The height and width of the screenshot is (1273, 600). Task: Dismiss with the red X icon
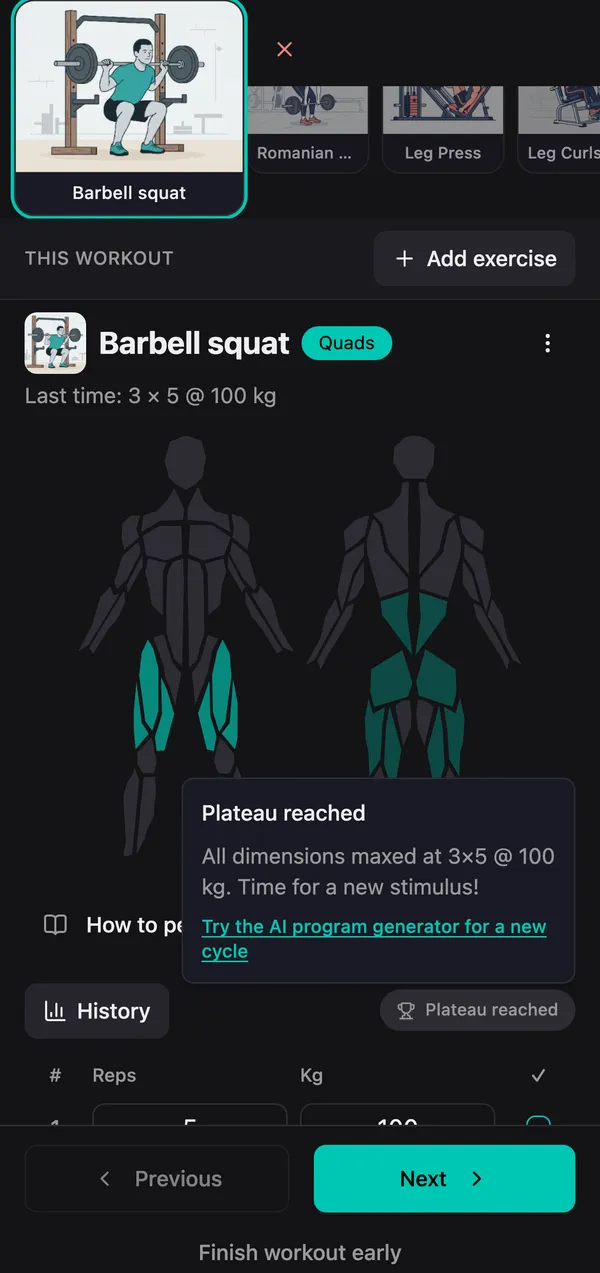(285, 49)
